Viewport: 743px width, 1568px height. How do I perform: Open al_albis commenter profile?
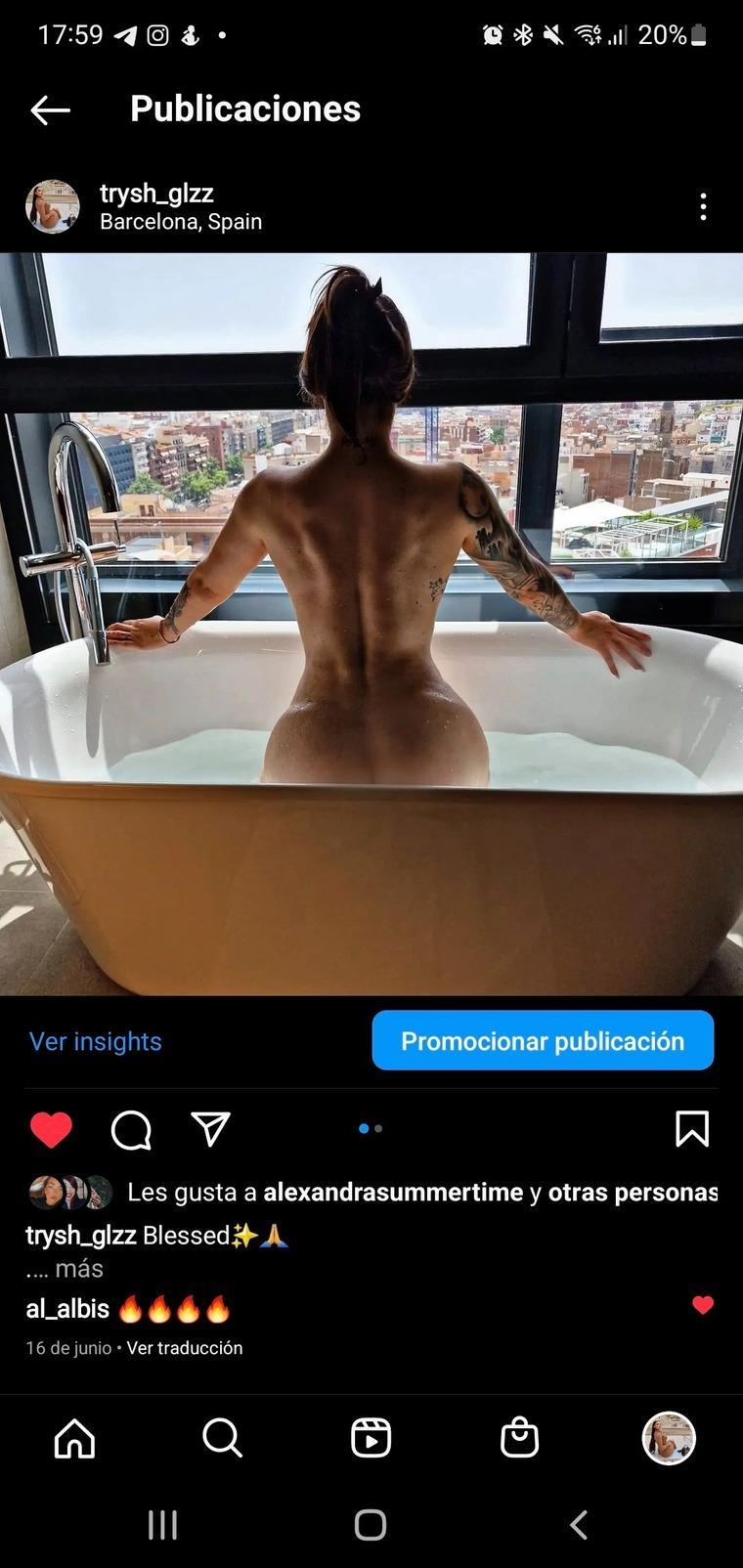67,1309
